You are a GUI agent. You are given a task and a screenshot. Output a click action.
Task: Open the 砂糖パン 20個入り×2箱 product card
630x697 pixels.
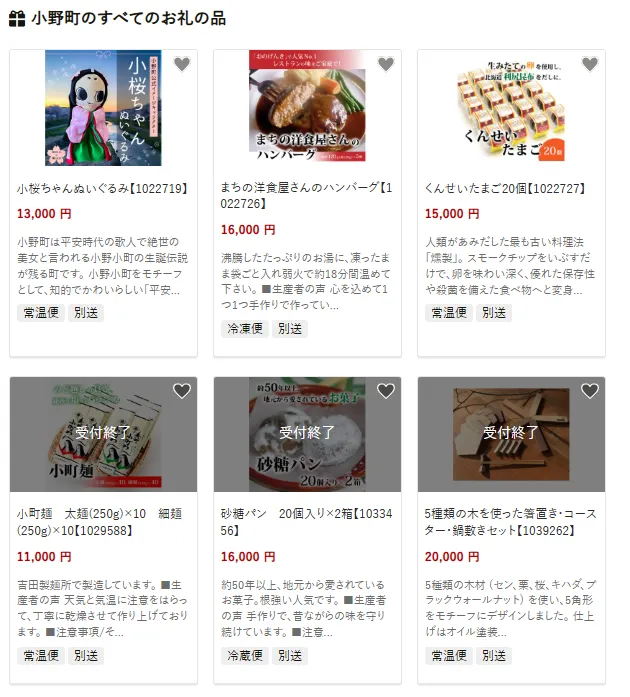pyautogui.click(x=306, y=521)
